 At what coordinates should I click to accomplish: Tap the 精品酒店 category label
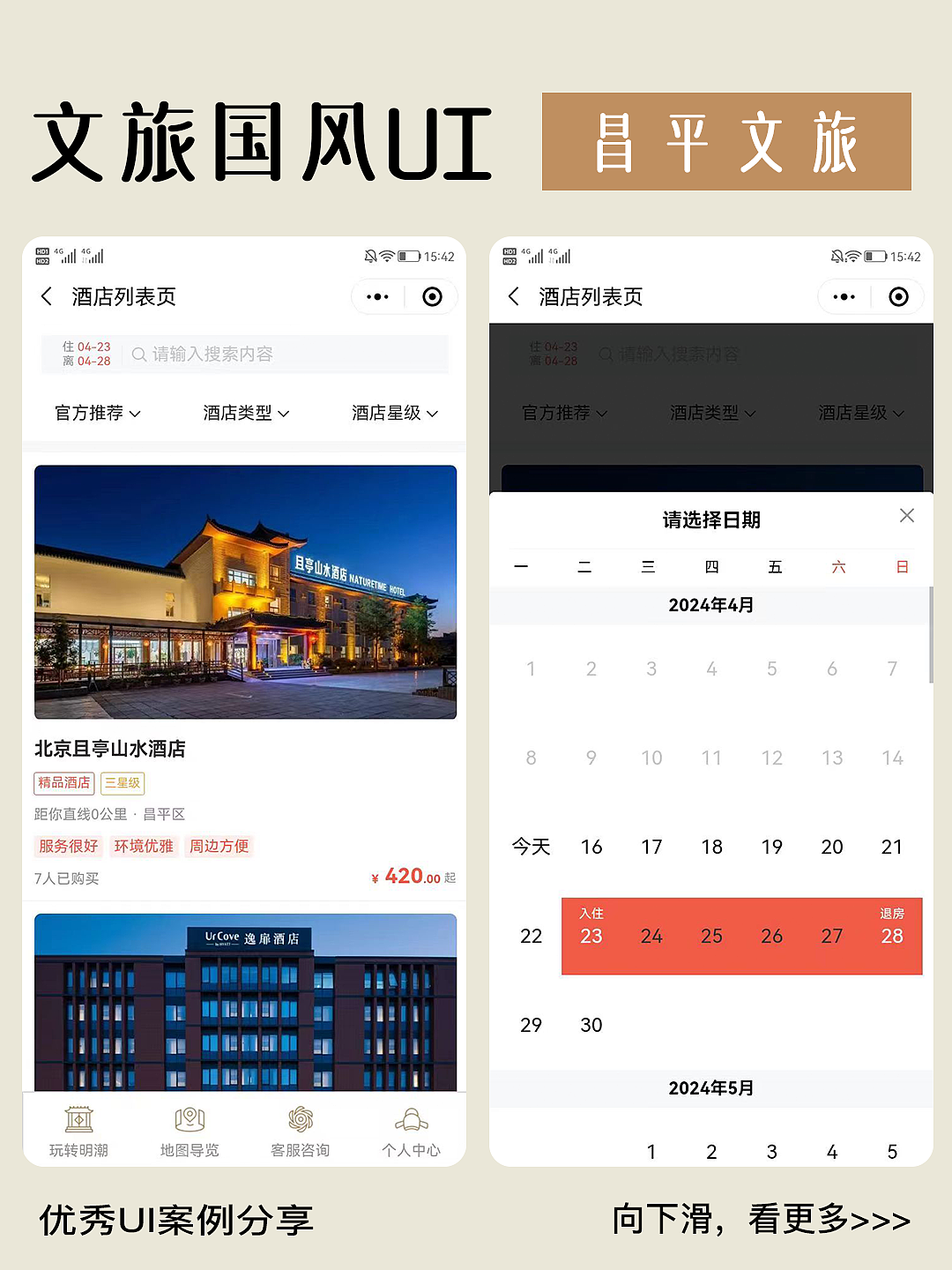(63, 783)
